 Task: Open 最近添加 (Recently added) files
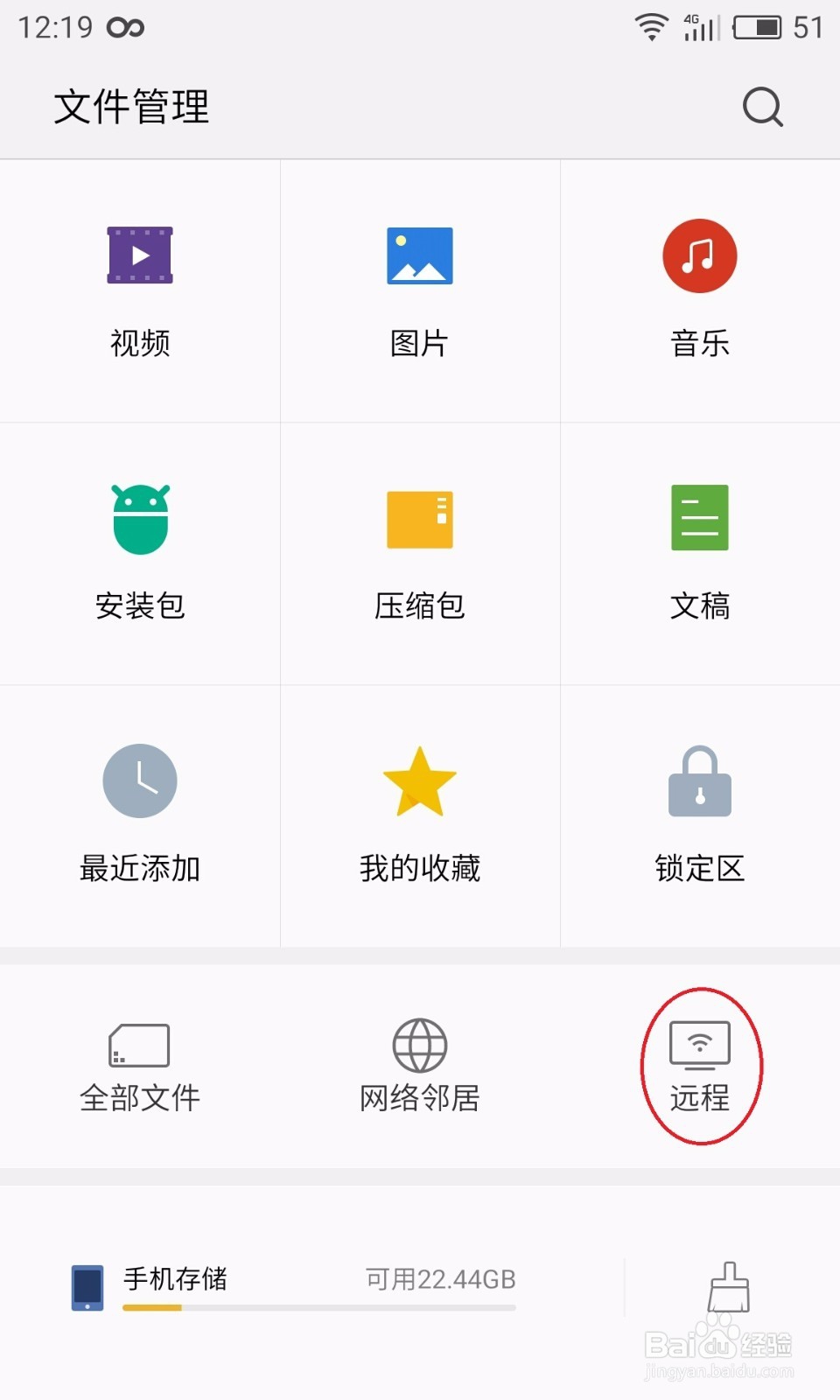pyautogui.click(x=140, y=814)
